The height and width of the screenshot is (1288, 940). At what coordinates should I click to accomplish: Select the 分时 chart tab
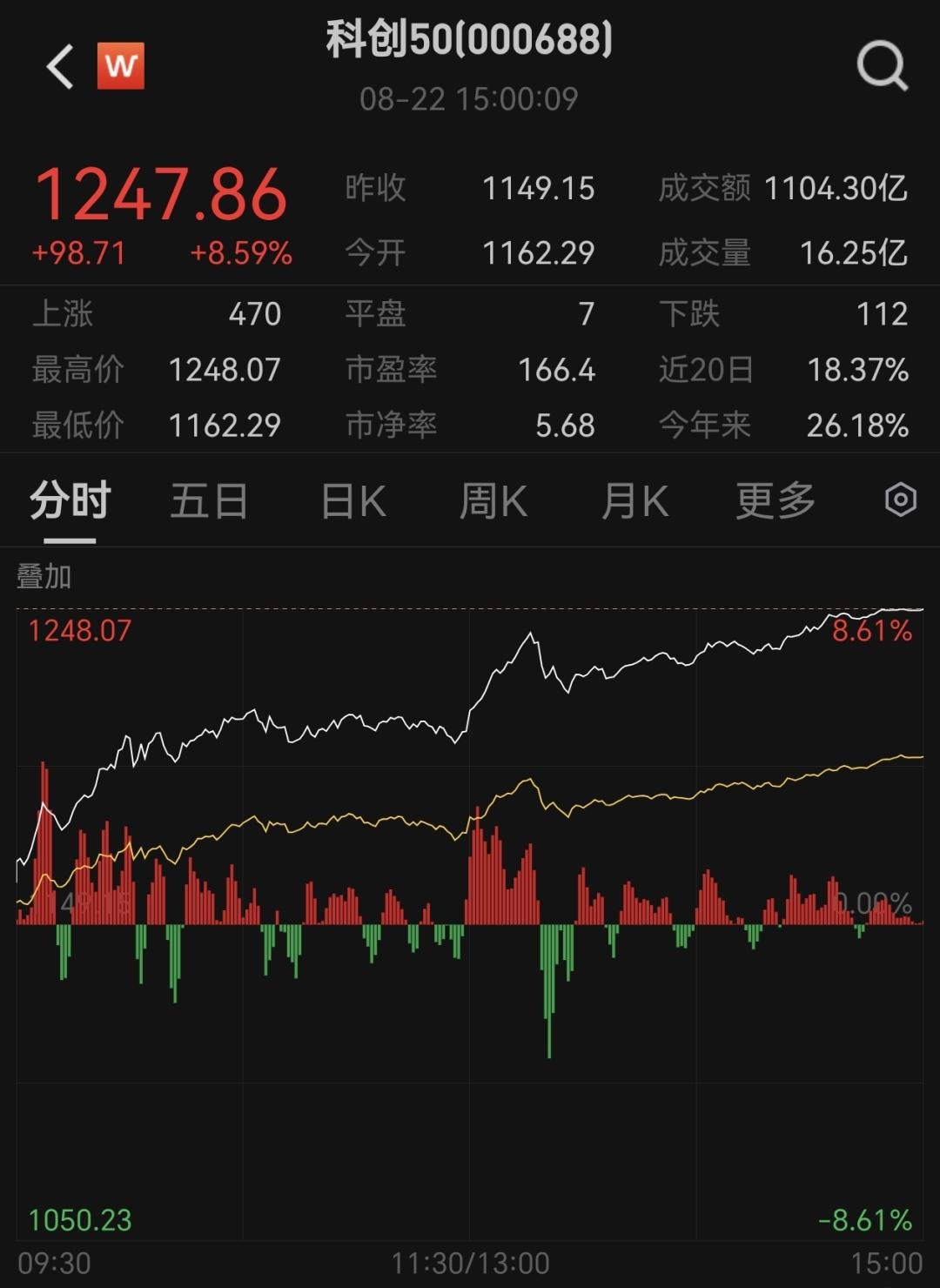click(x=70, y=501)
